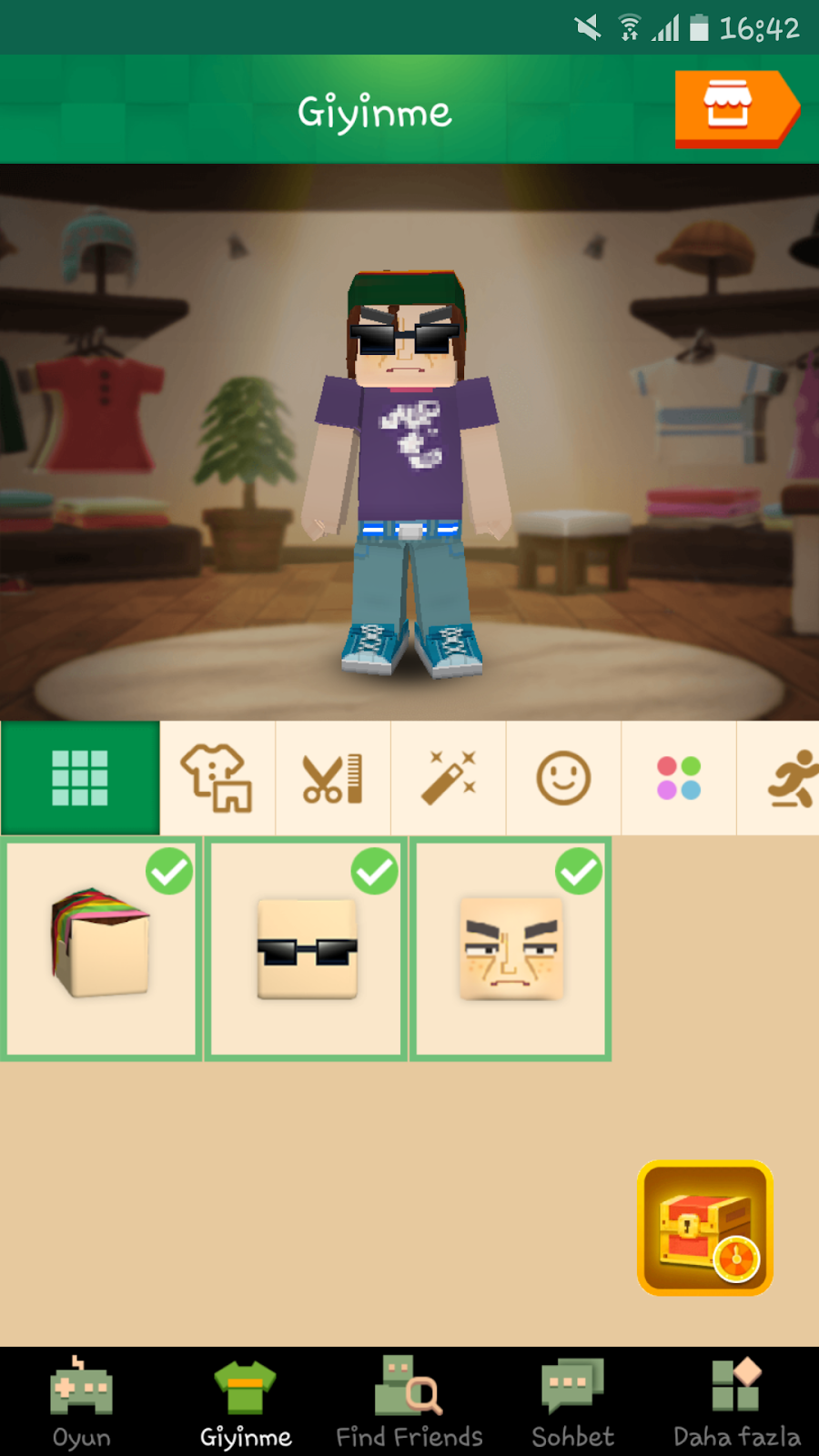Open the magic wand effects category
The width and height of the screenshot is (819, 1456).
[x=449, y=778]
